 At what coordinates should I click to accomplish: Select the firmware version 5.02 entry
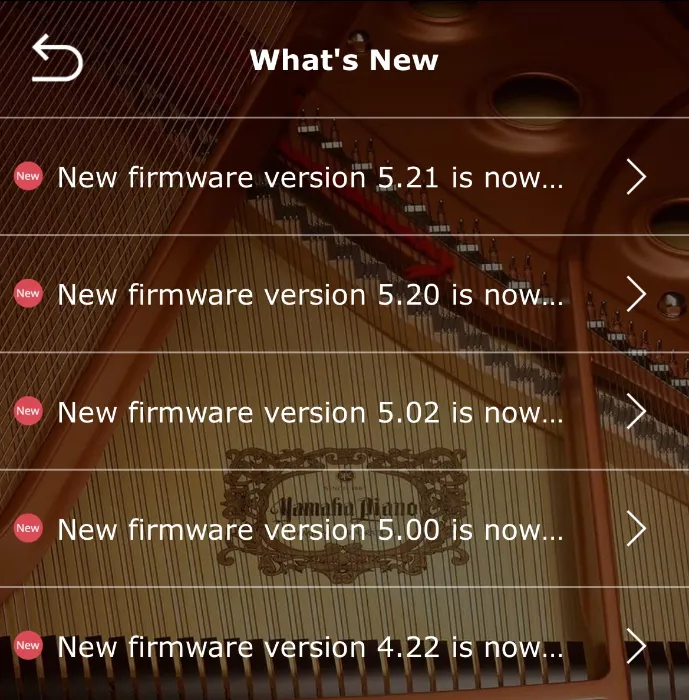point(310,412)
